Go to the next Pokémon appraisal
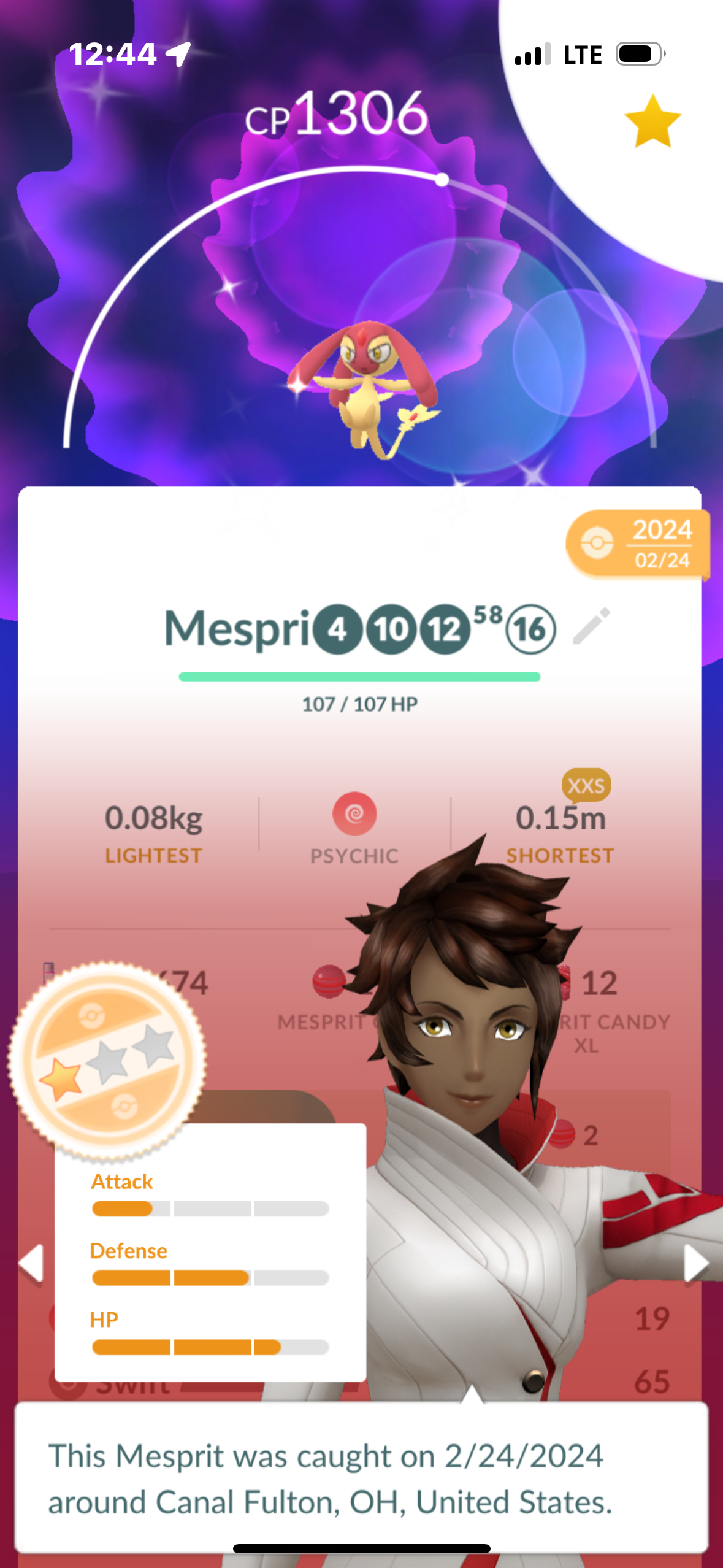 [x=695, y=1263]
